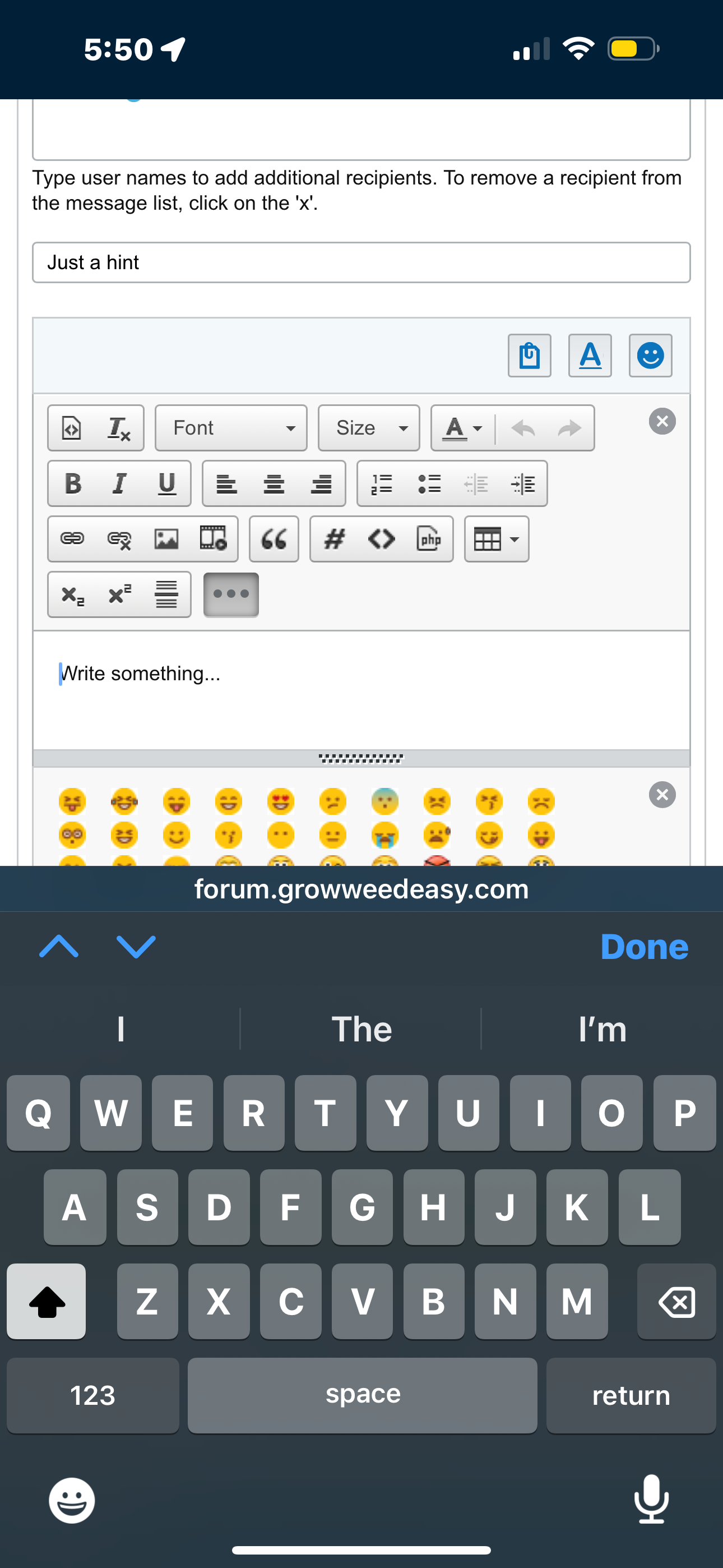Viewport: 723px width, 1568px height.
Task: Insert a bulleted list
Action: click(429, 484)
